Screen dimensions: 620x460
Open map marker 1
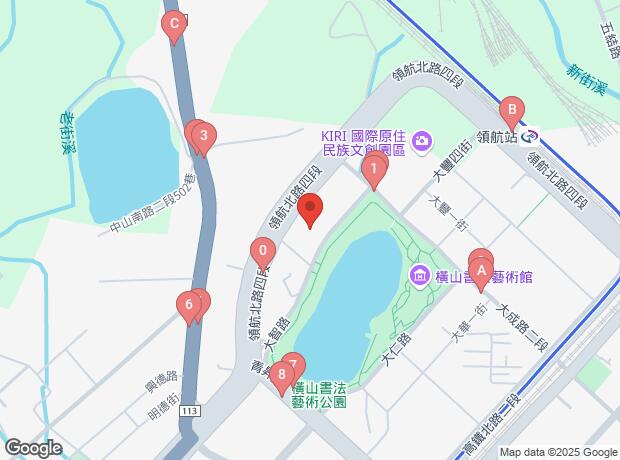pos(374,170)
